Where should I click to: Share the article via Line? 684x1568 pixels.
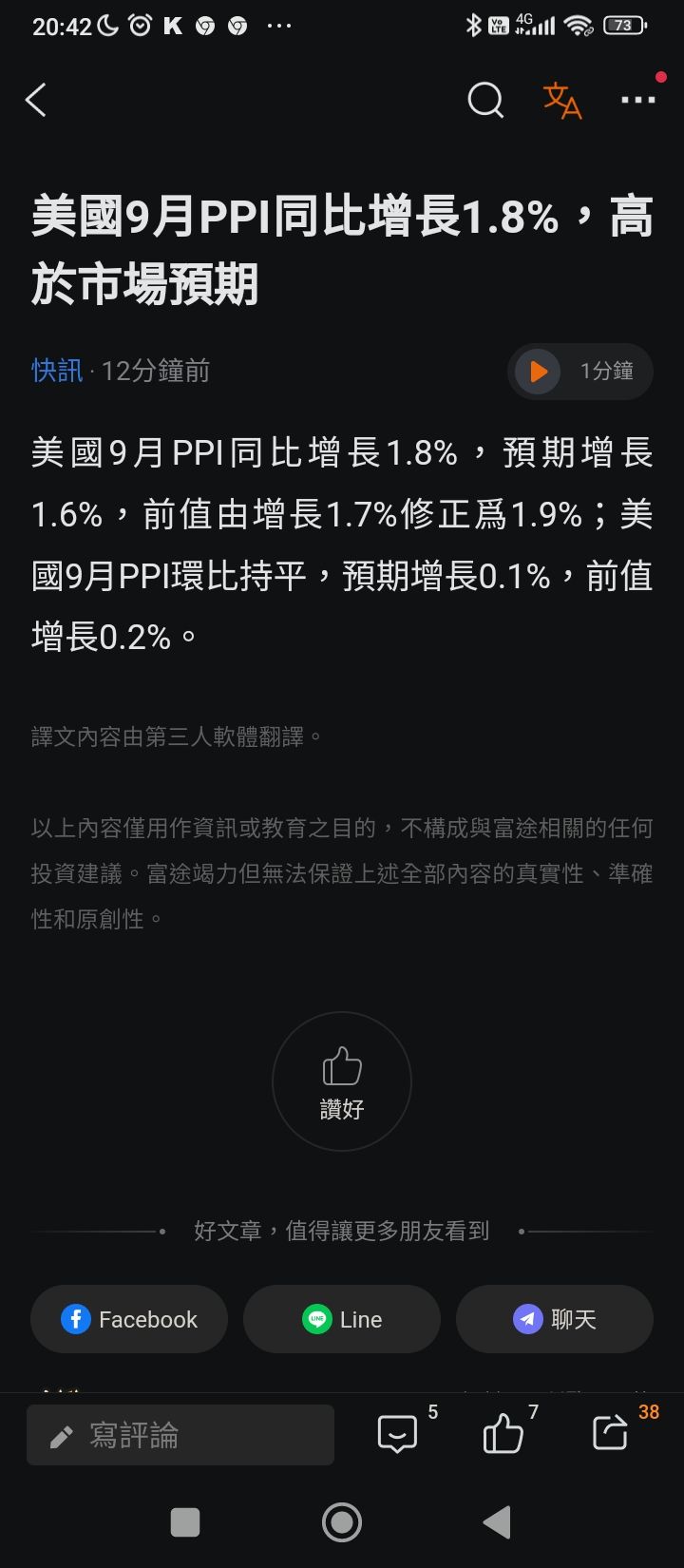coord(342,1319)
